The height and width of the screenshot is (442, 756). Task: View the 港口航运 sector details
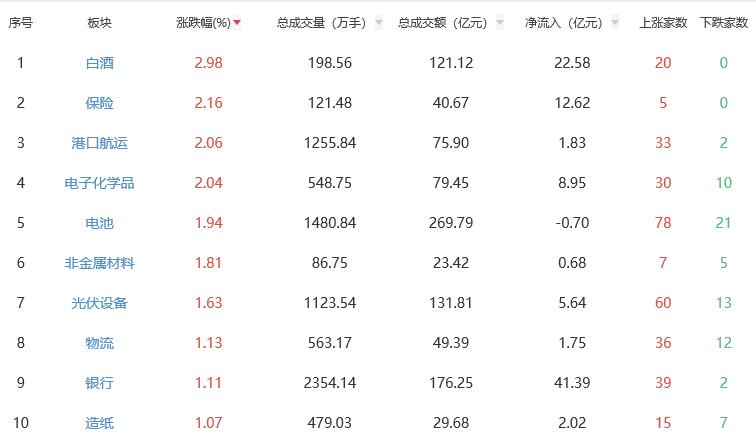(100, 143)
